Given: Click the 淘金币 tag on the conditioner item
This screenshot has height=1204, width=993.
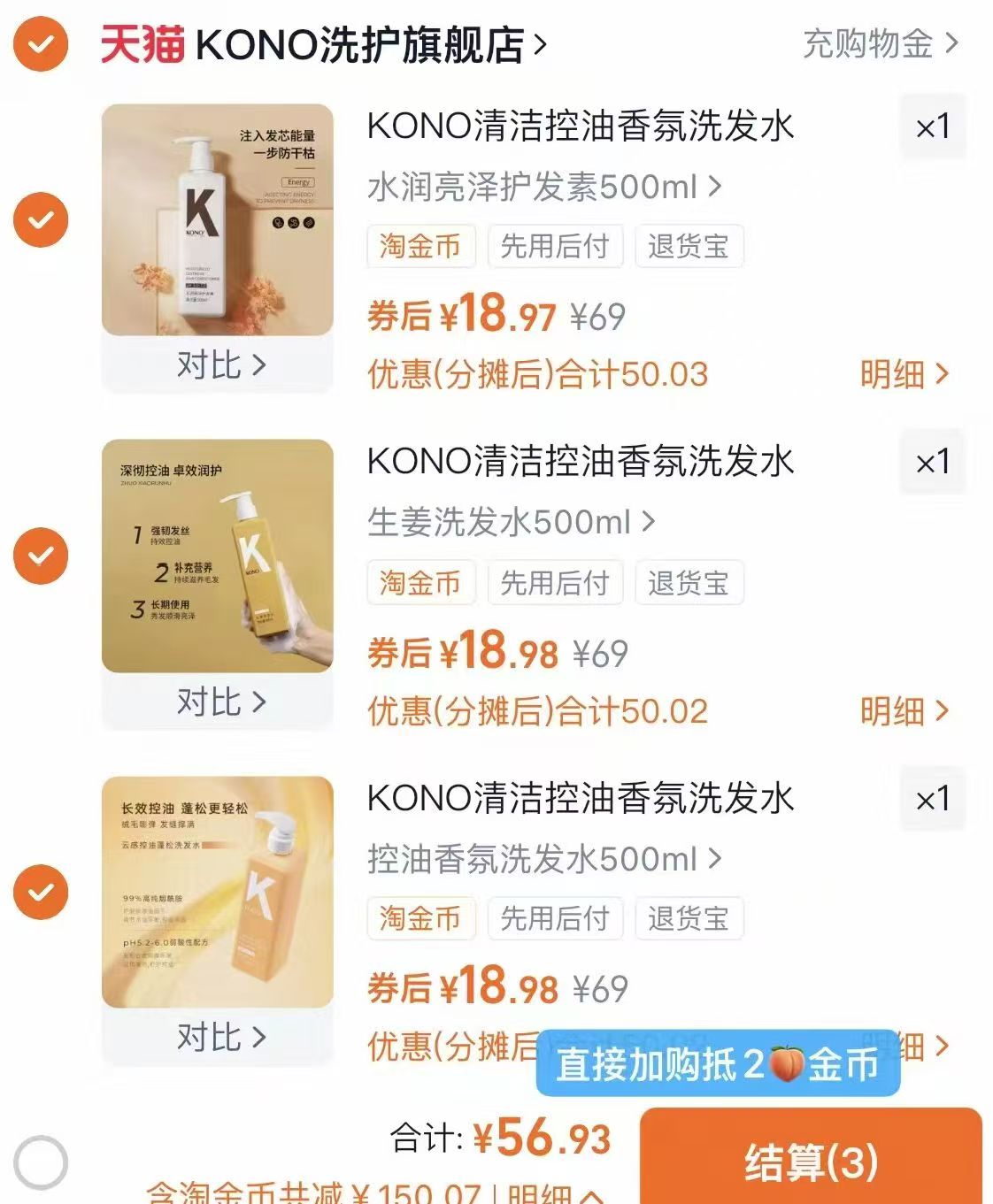Looking at the screenshot, I should (x=420, y=247).
